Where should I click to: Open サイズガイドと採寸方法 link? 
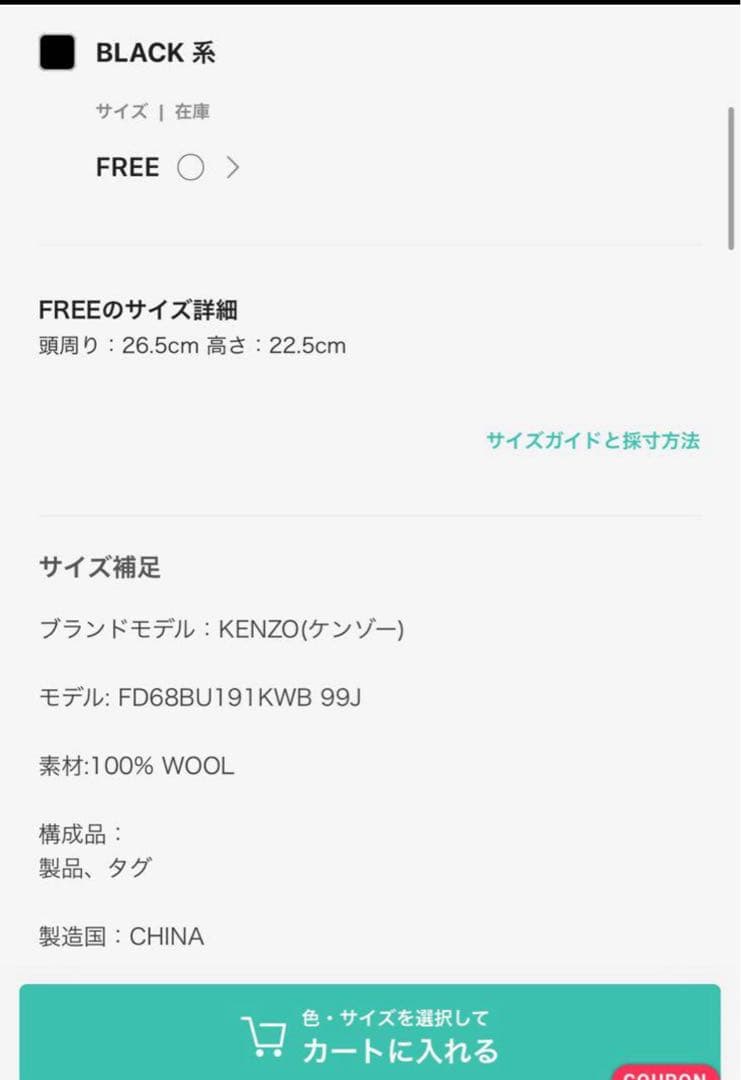pyautogui.click(x=592, y=441)
